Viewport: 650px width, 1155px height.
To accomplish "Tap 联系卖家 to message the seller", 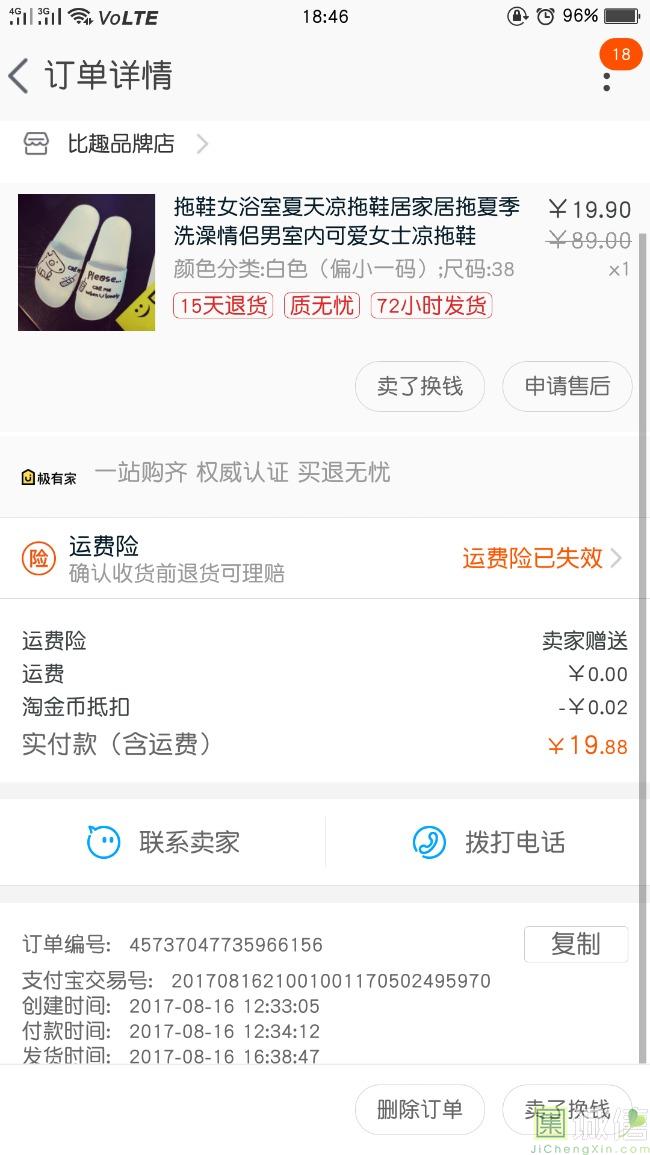I will (x=164, y=842).
